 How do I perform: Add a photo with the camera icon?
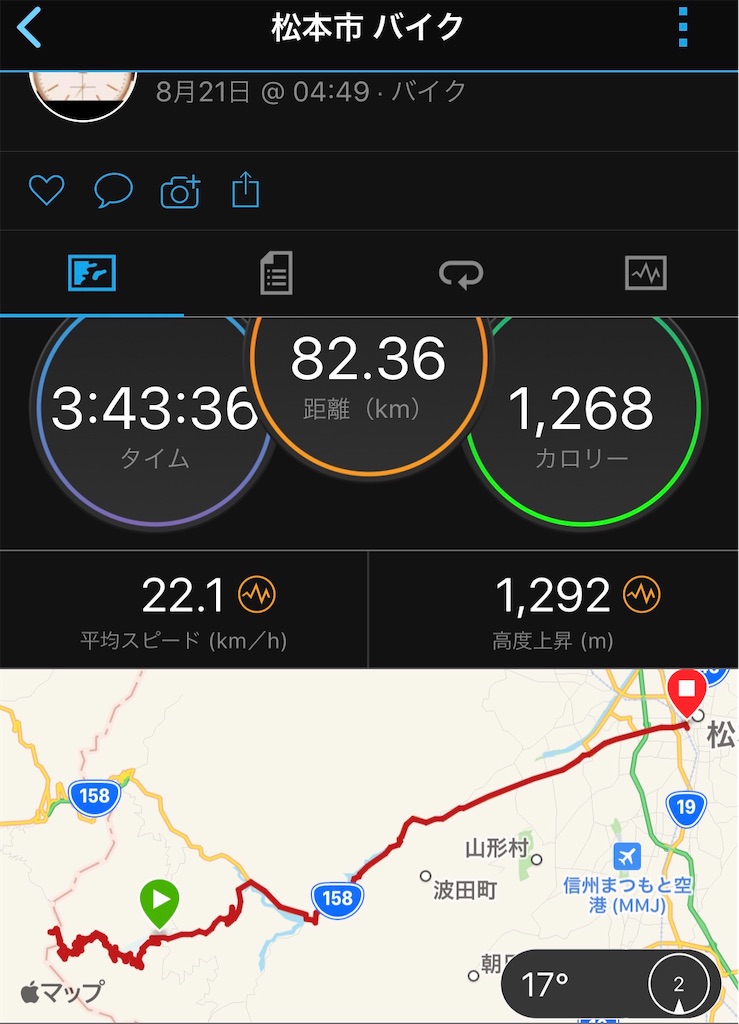pyautogui.click(x=180, y=190)
